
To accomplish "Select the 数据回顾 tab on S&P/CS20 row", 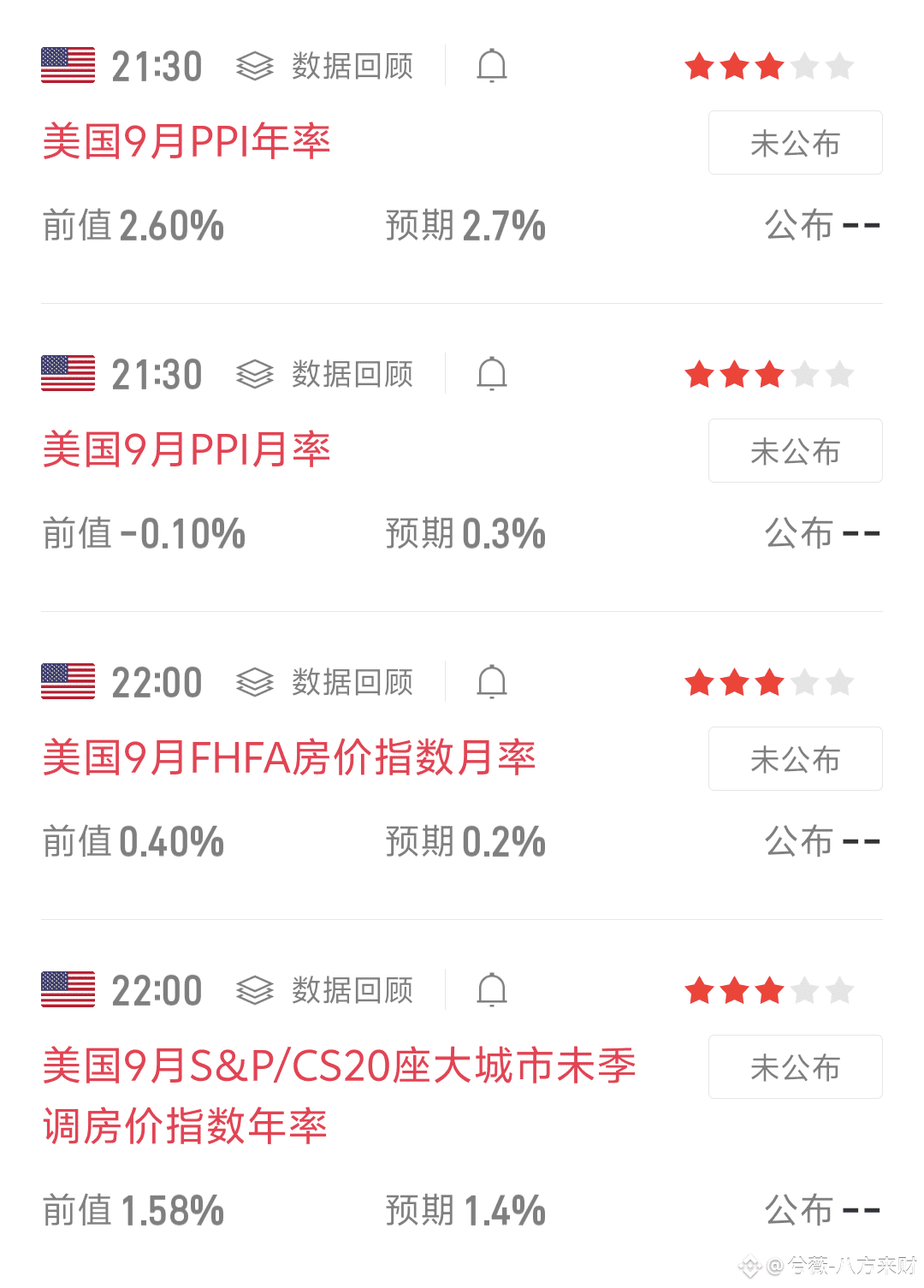I will (x=351, y=989).
